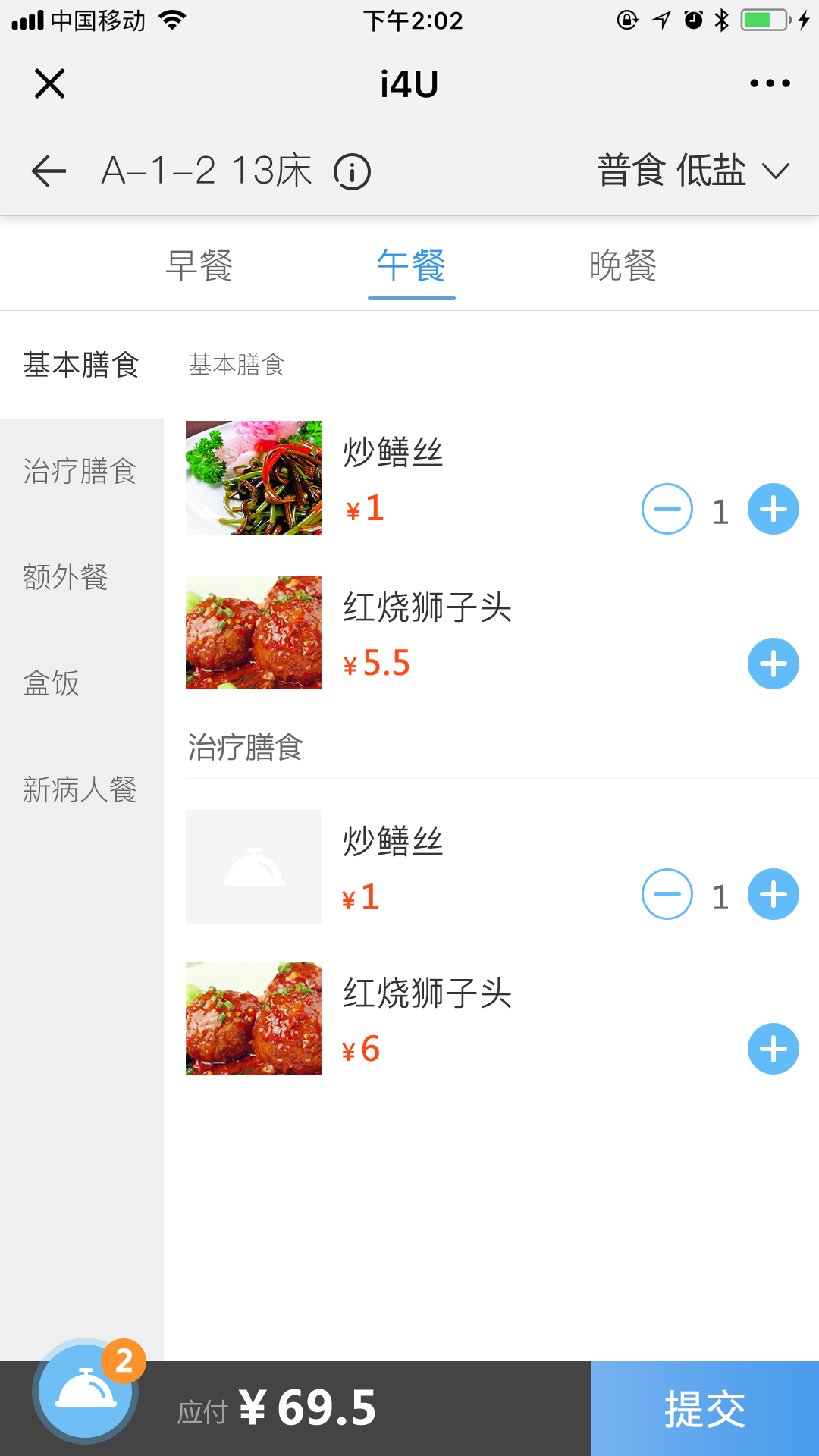Viewport: 819px width, 1456px height.
Task: Choose the 额外餐 category
Action: pos(81,577)
